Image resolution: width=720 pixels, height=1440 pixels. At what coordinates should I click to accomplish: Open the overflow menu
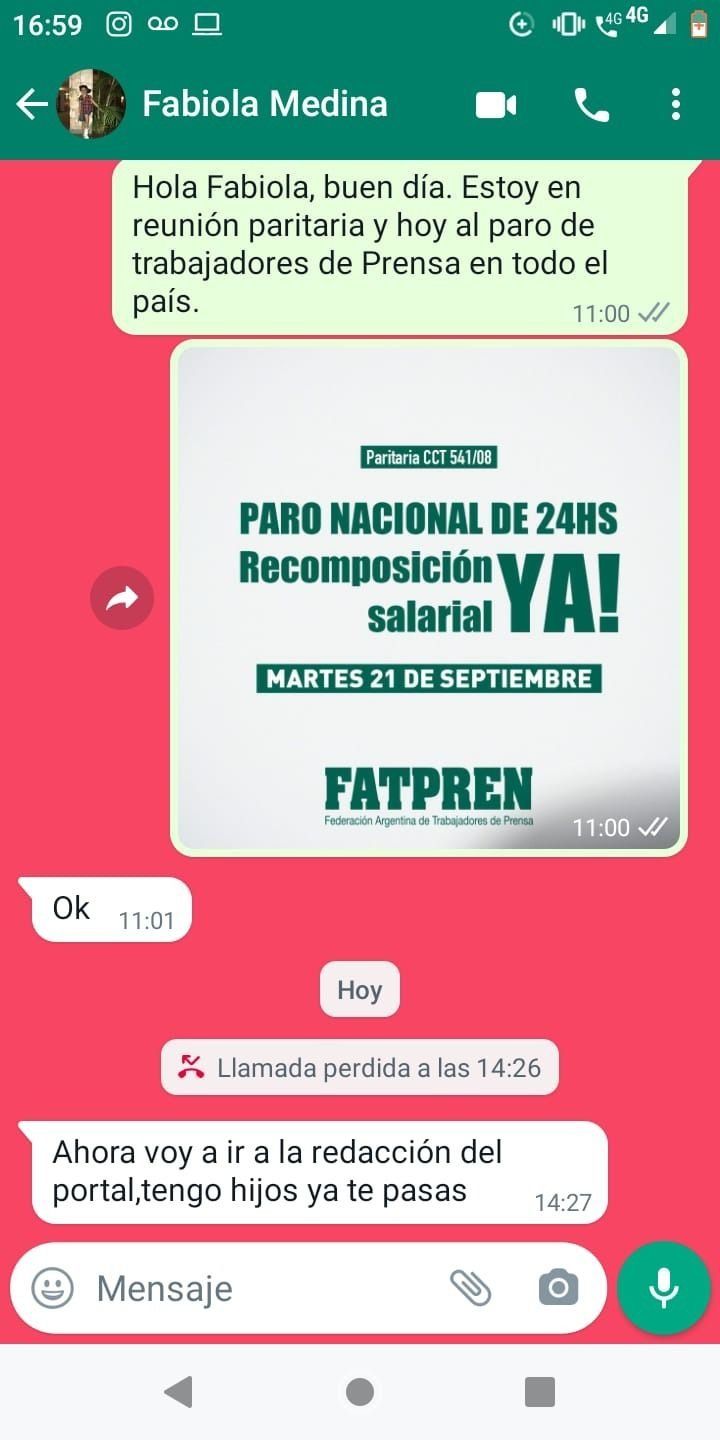676,104
